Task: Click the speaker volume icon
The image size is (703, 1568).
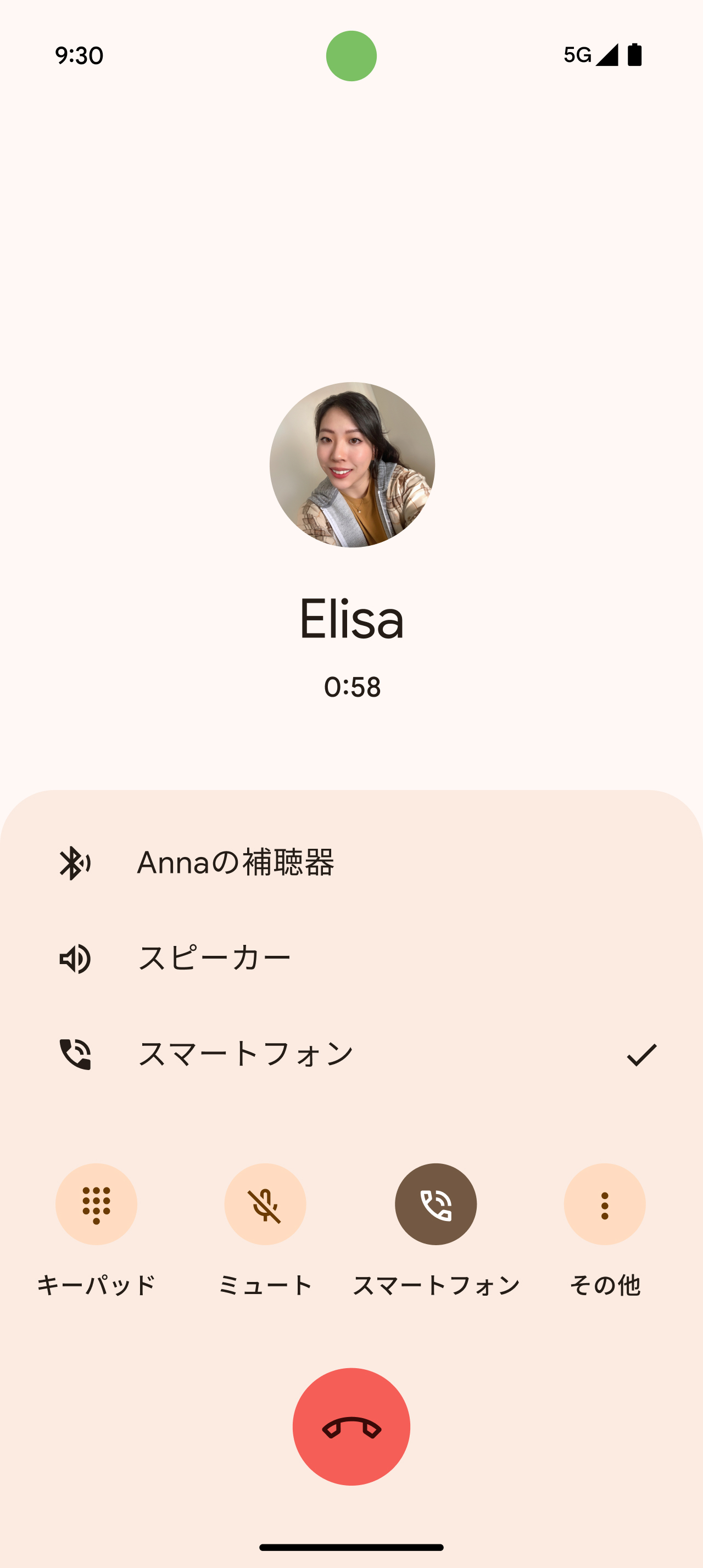Action: point(74,958)
